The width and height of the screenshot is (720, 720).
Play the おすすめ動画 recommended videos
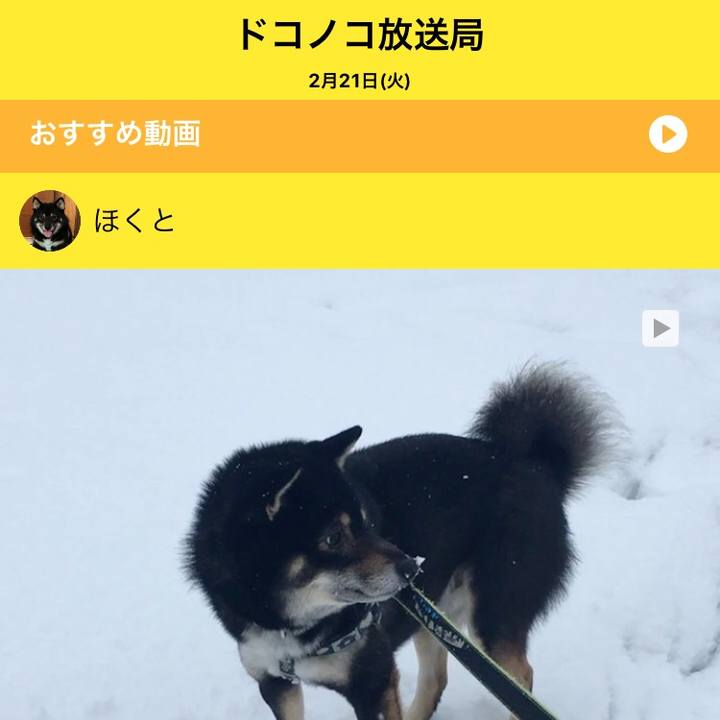coord(667,135)
